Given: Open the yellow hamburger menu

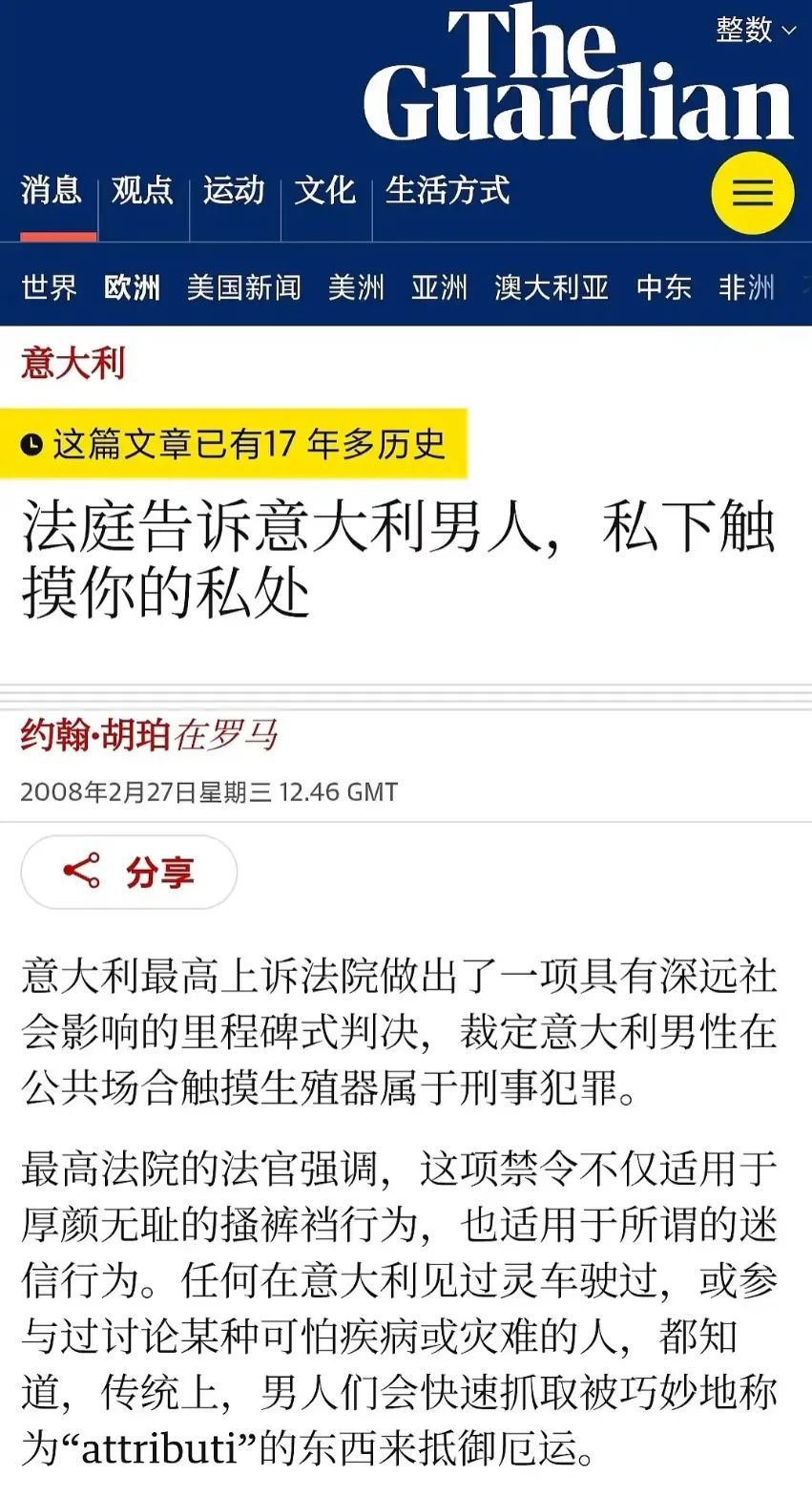Looking at the screenshot, I should (752, 194).
